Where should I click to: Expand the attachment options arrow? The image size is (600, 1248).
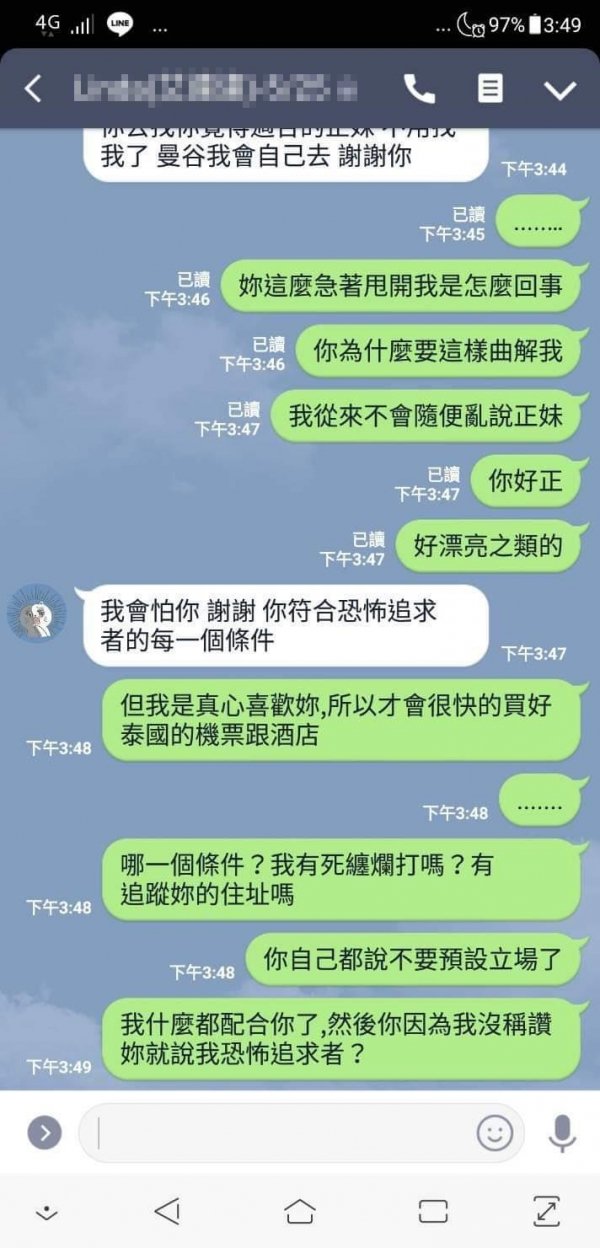[44, 1132]
